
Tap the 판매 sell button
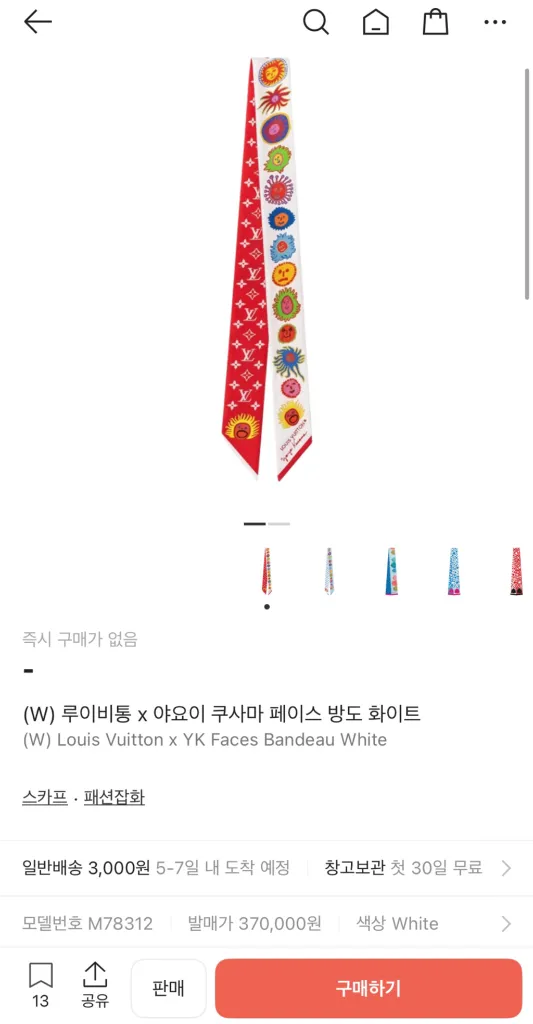169,988
